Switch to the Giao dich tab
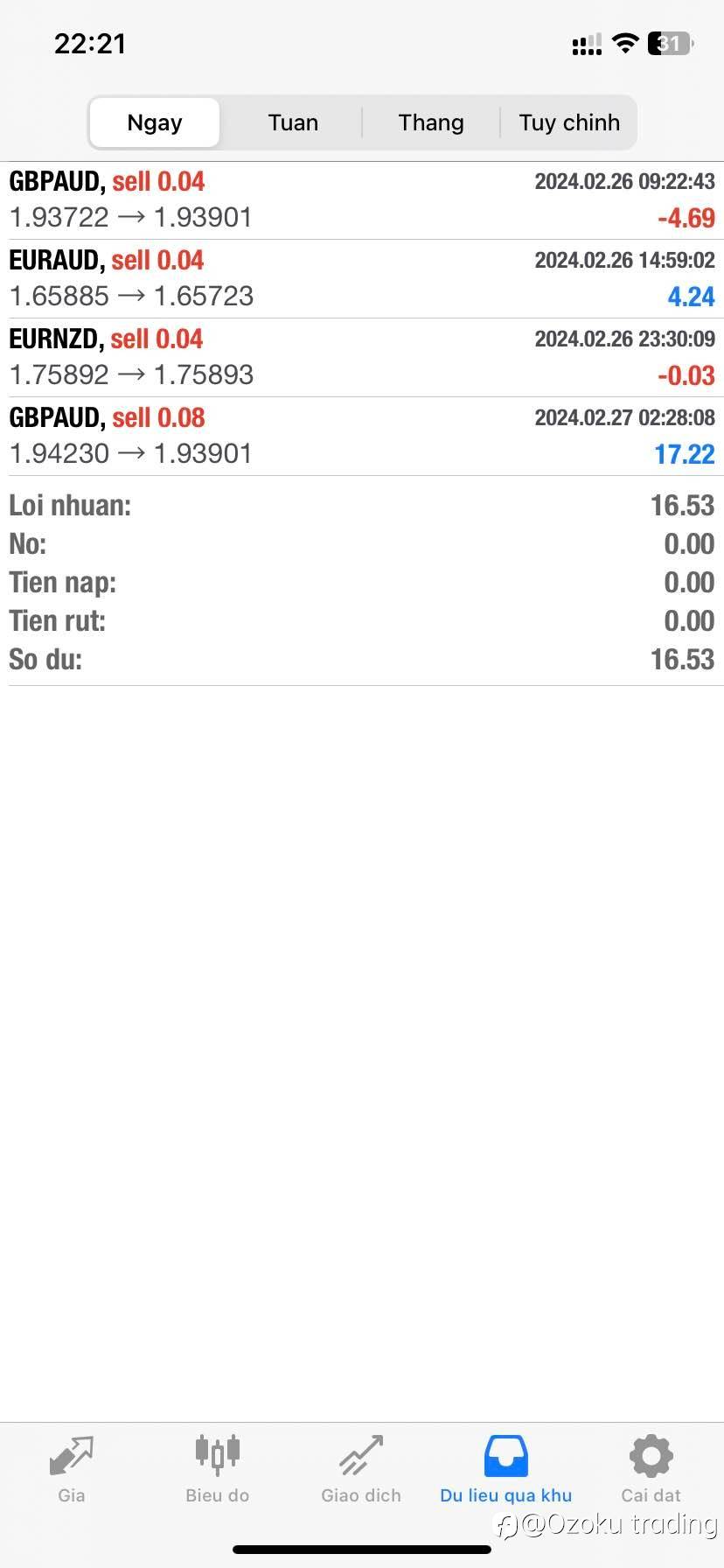 pyautogui.click(x=361, y=1470)
